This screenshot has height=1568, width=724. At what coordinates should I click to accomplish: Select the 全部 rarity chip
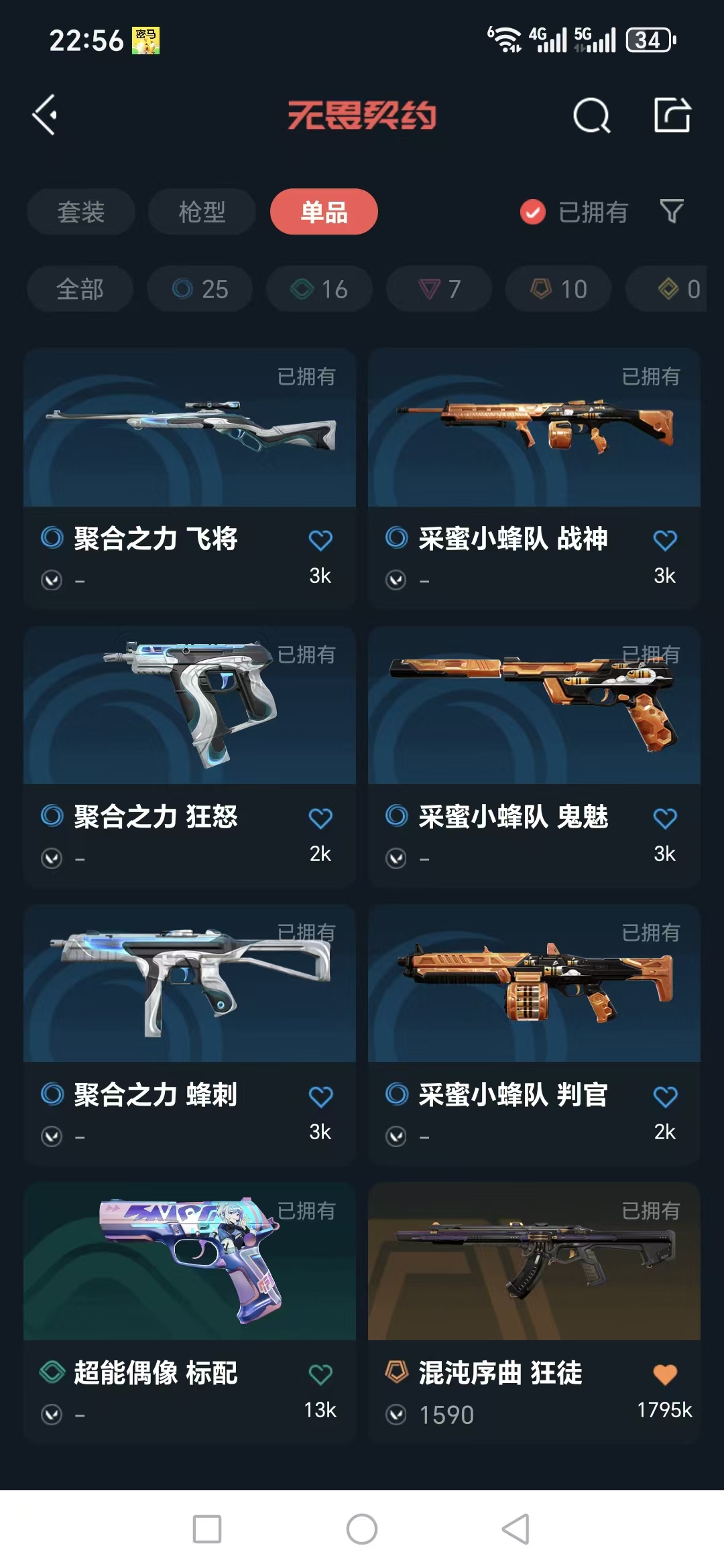[x=80, y=289]
